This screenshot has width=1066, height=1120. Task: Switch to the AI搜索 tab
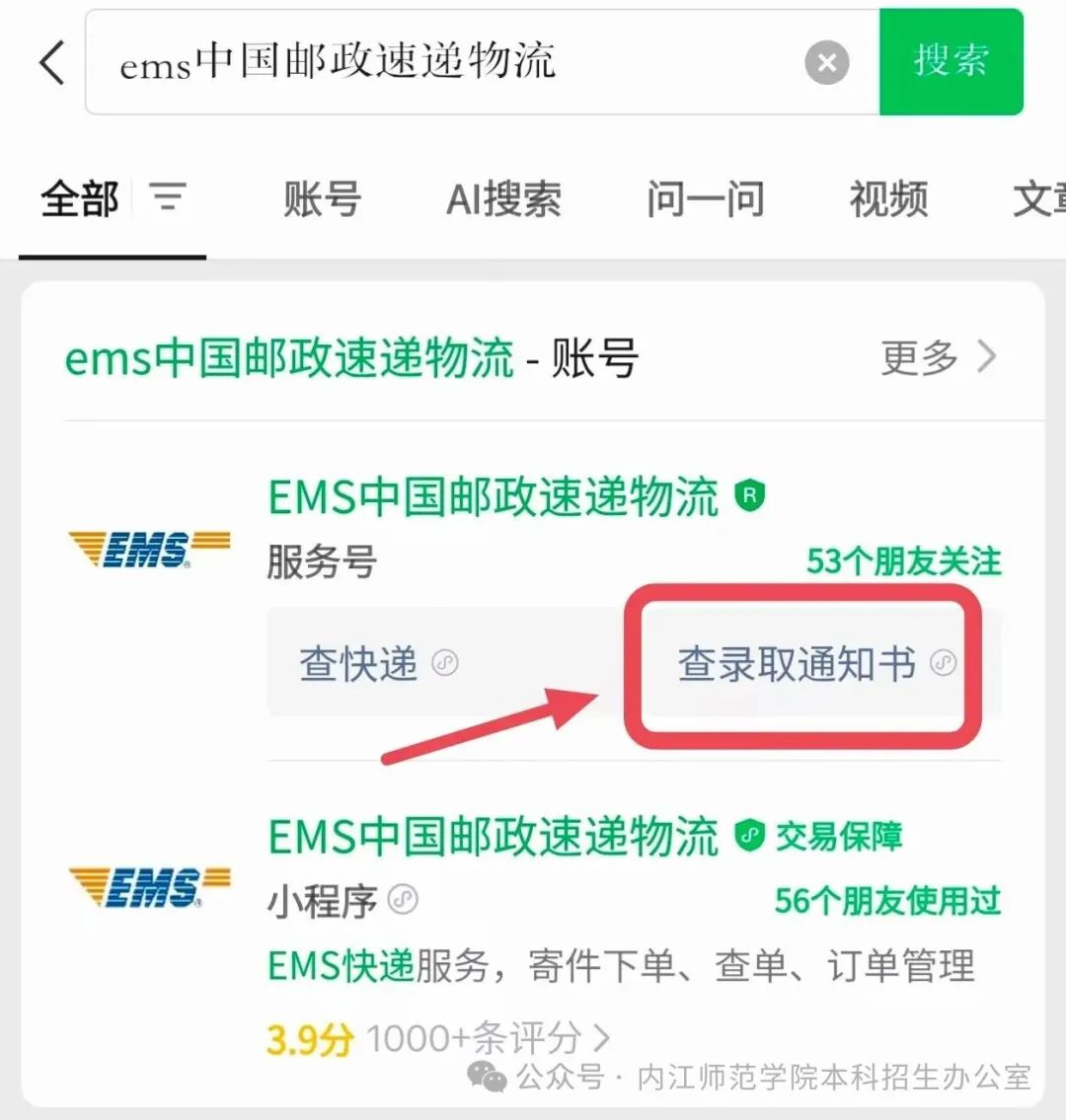tap(503, 198)
